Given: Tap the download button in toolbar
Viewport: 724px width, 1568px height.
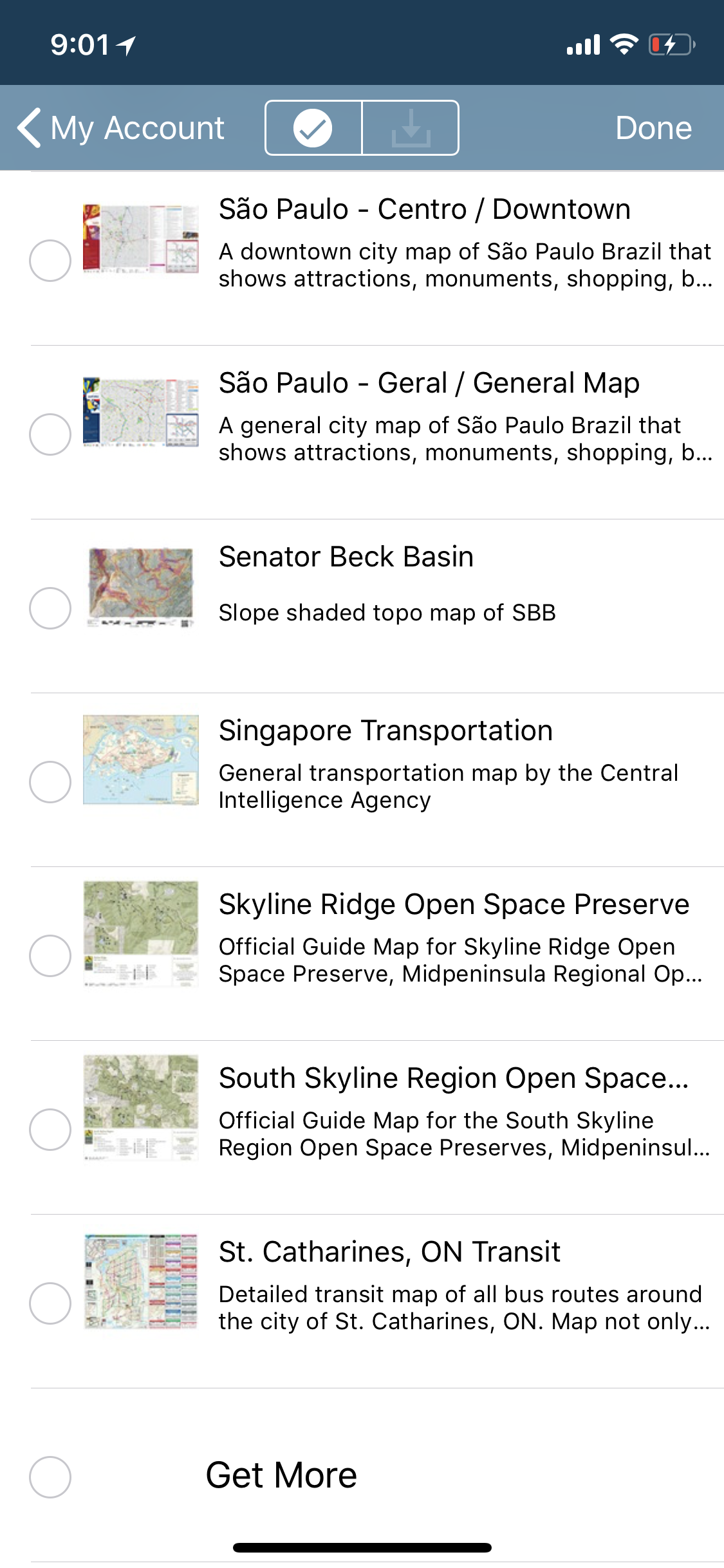Looking at the screenshot, I should (411, 127).
